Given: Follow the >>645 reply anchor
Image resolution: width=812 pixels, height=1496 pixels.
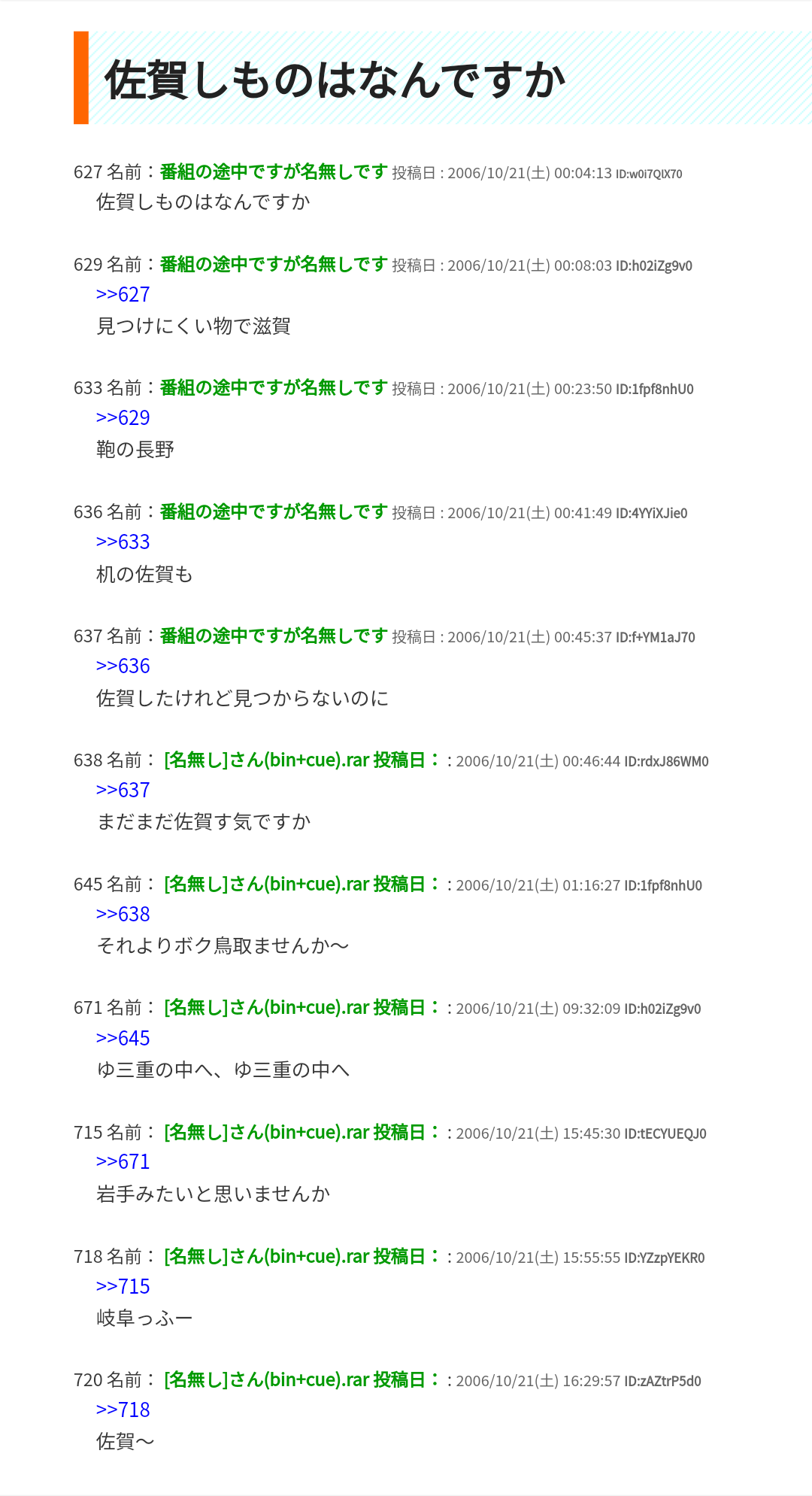Looking at the screenshot, I should pyautogui.click(x=123, y=1039).
